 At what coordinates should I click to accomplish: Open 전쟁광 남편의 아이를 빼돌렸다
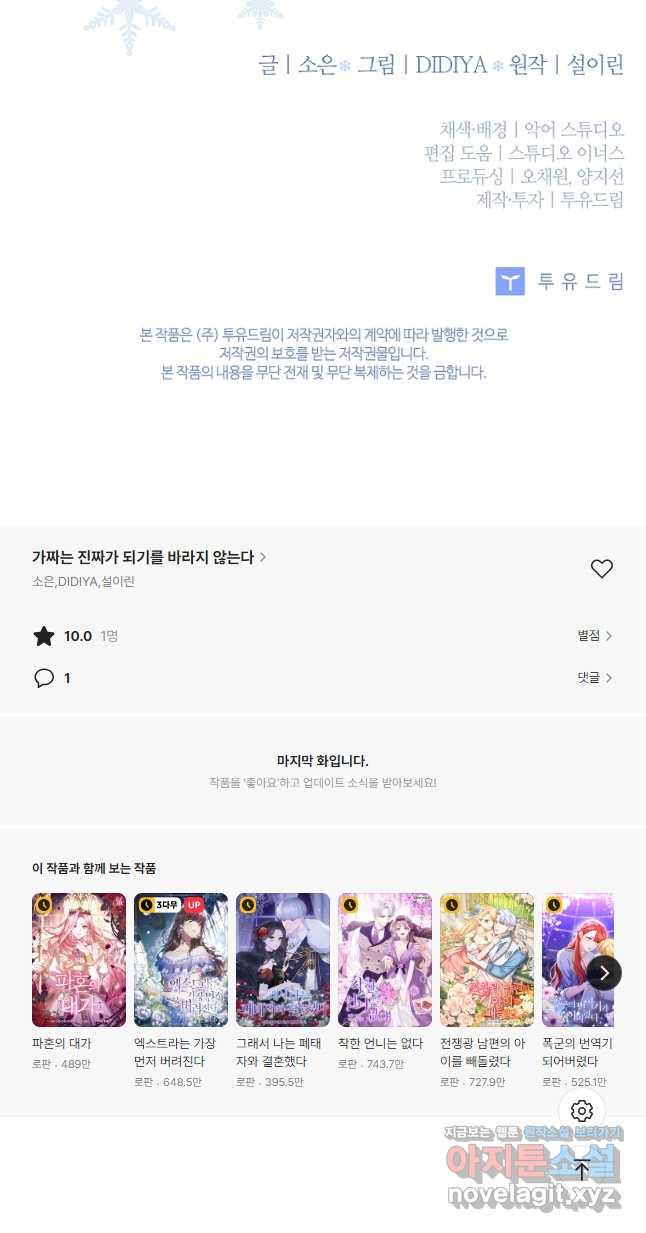487,960
